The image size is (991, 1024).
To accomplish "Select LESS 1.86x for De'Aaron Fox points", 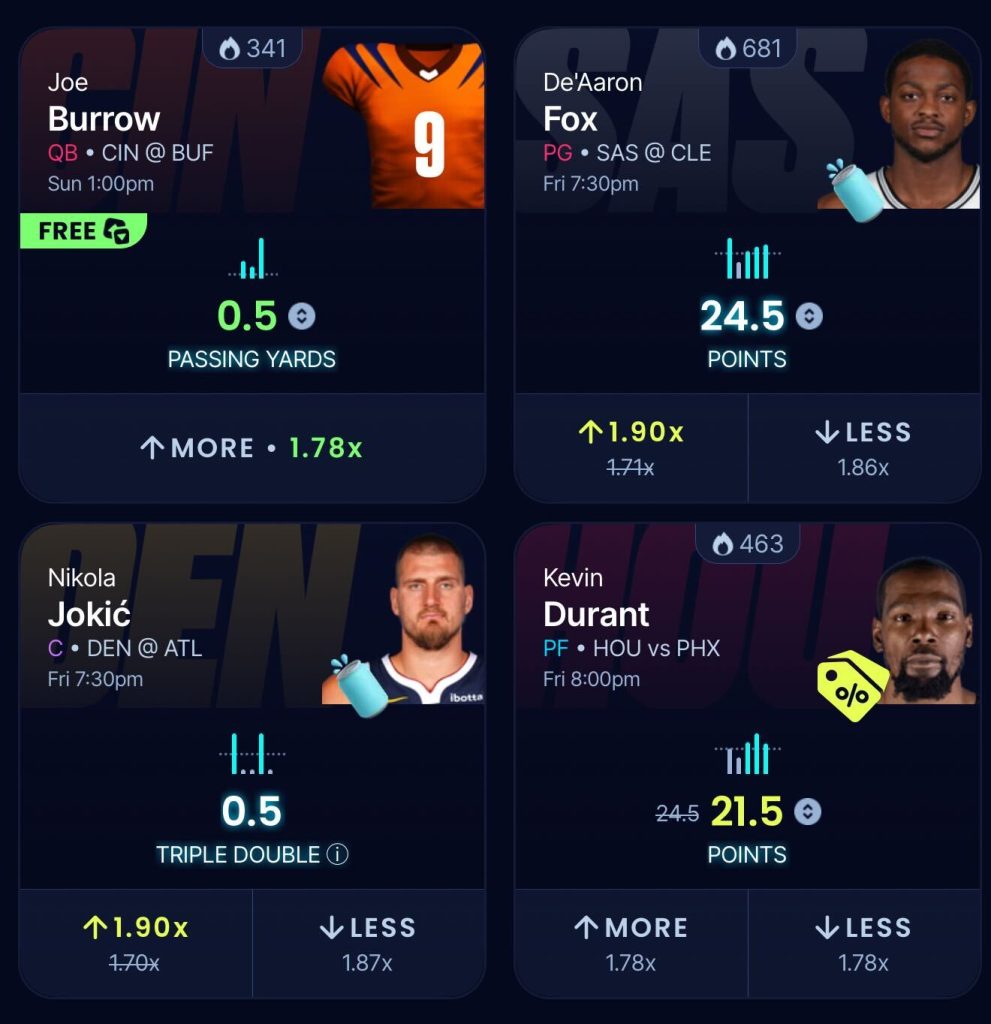I will pos(864,446).
